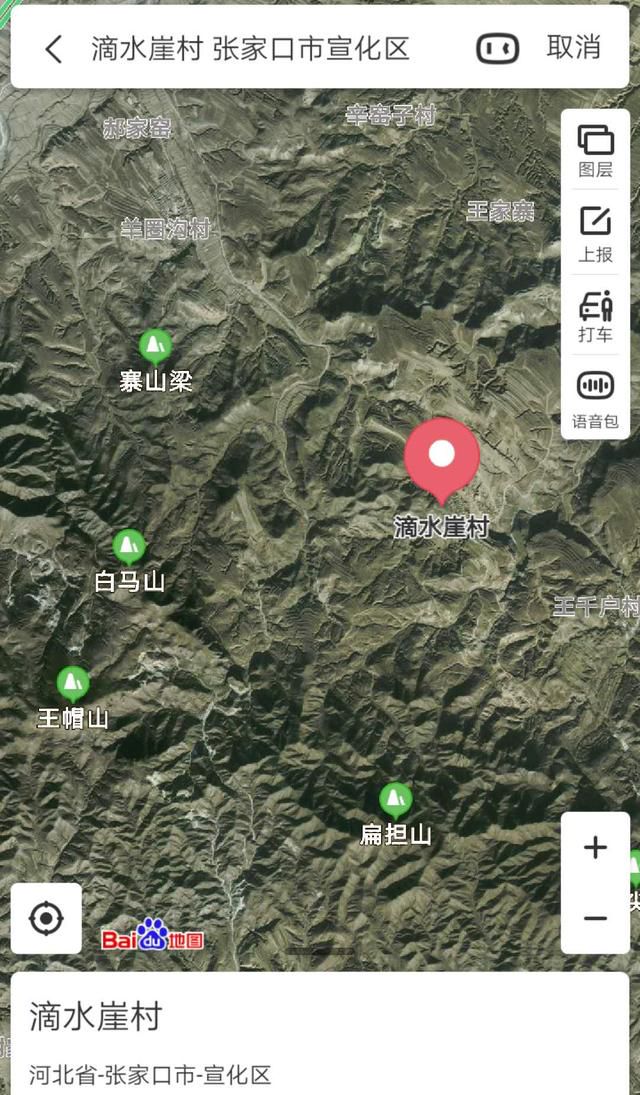Open the voice assistant robot icon
The height and width of the screenshot is (1095, 640).
point(497,49)
